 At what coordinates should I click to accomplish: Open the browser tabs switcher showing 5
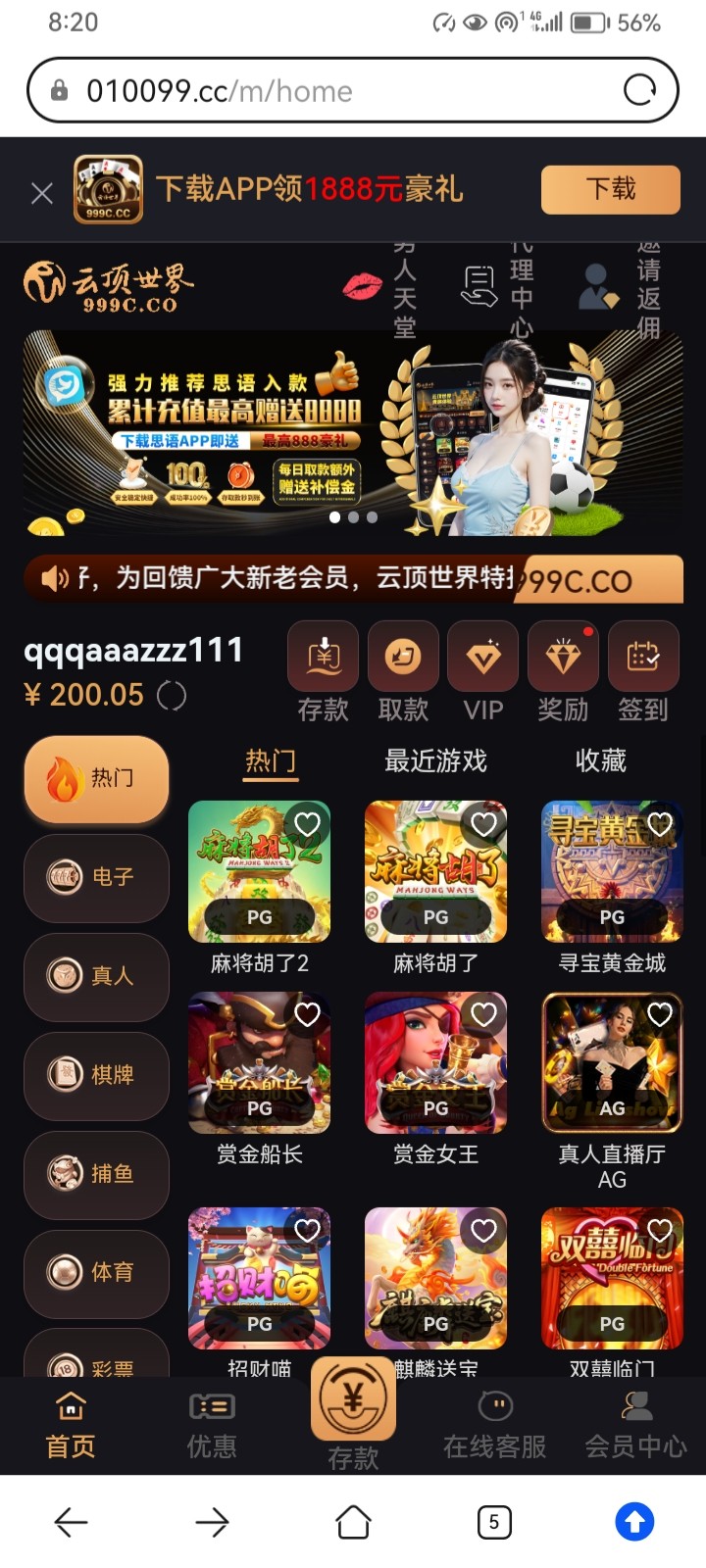[x=494, y=1522]
